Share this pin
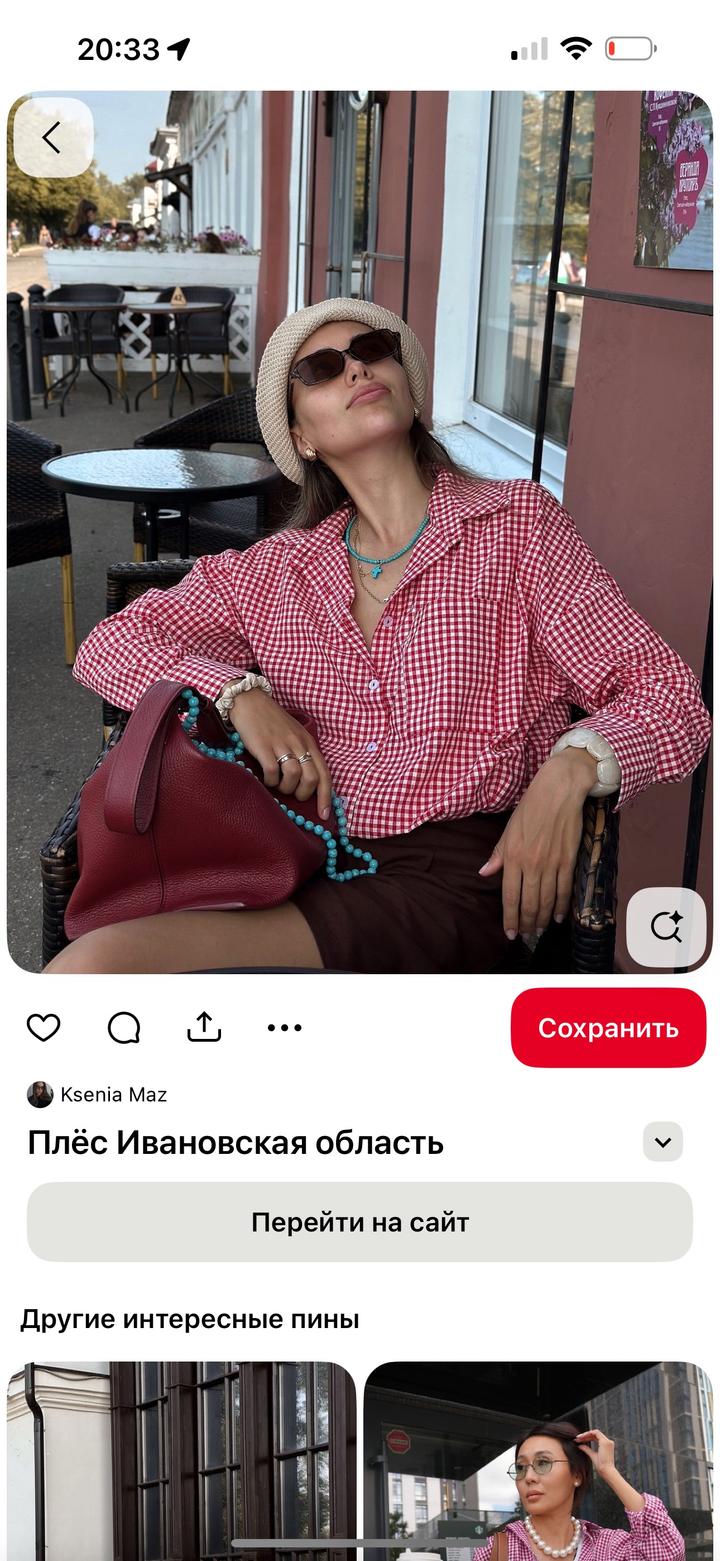720x1561 pixels. click(204, 1027)
